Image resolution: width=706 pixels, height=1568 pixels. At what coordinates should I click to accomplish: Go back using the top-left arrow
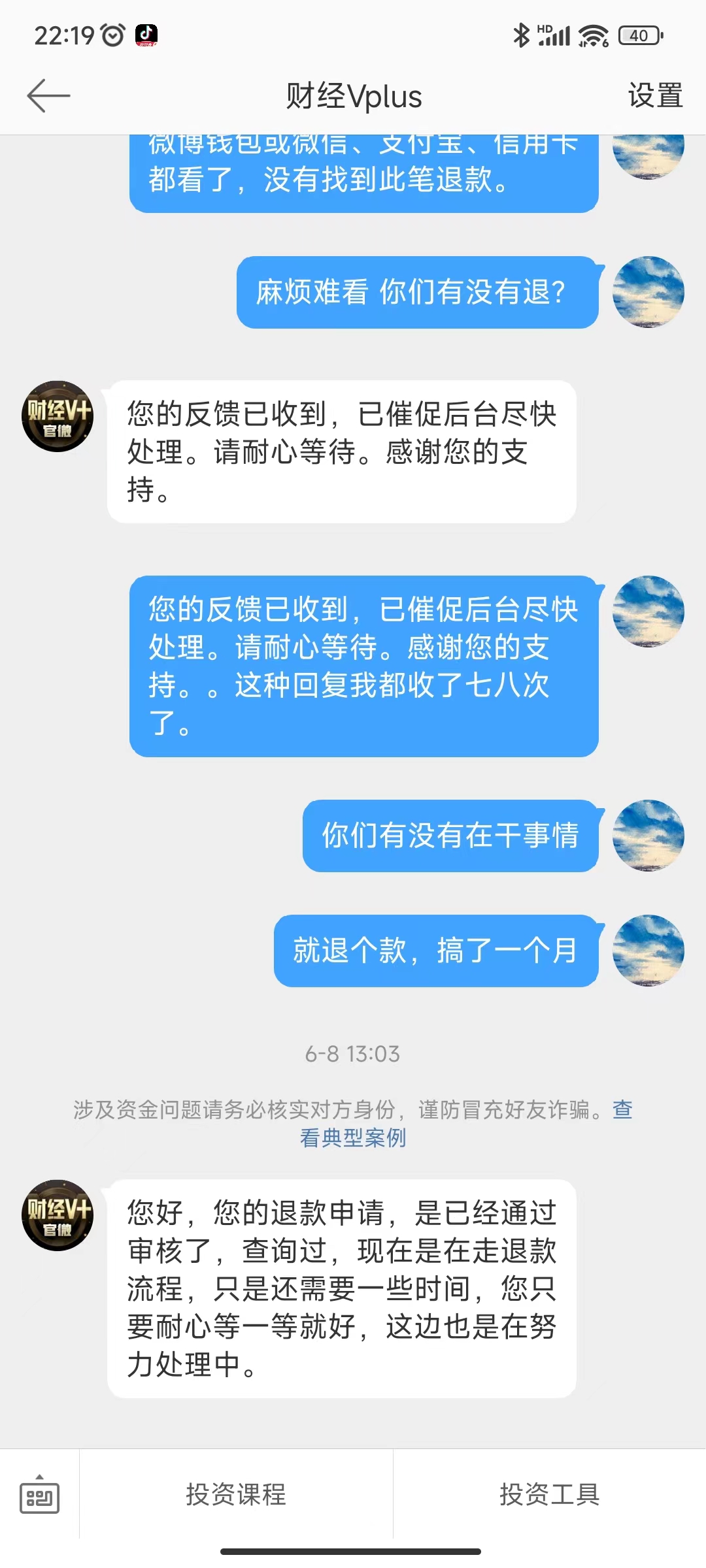coord(48,96)
